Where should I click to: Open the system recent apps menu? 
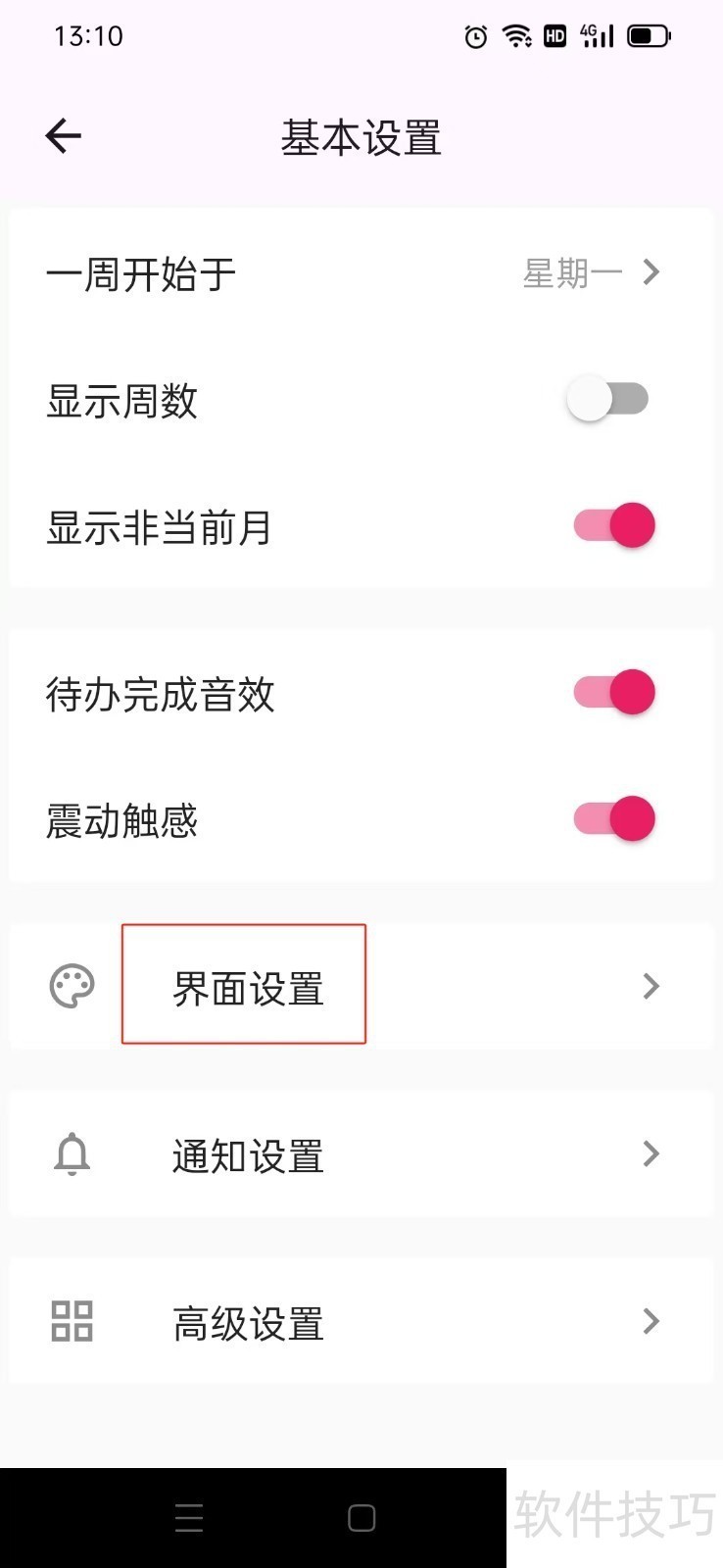coord(189,1518)
